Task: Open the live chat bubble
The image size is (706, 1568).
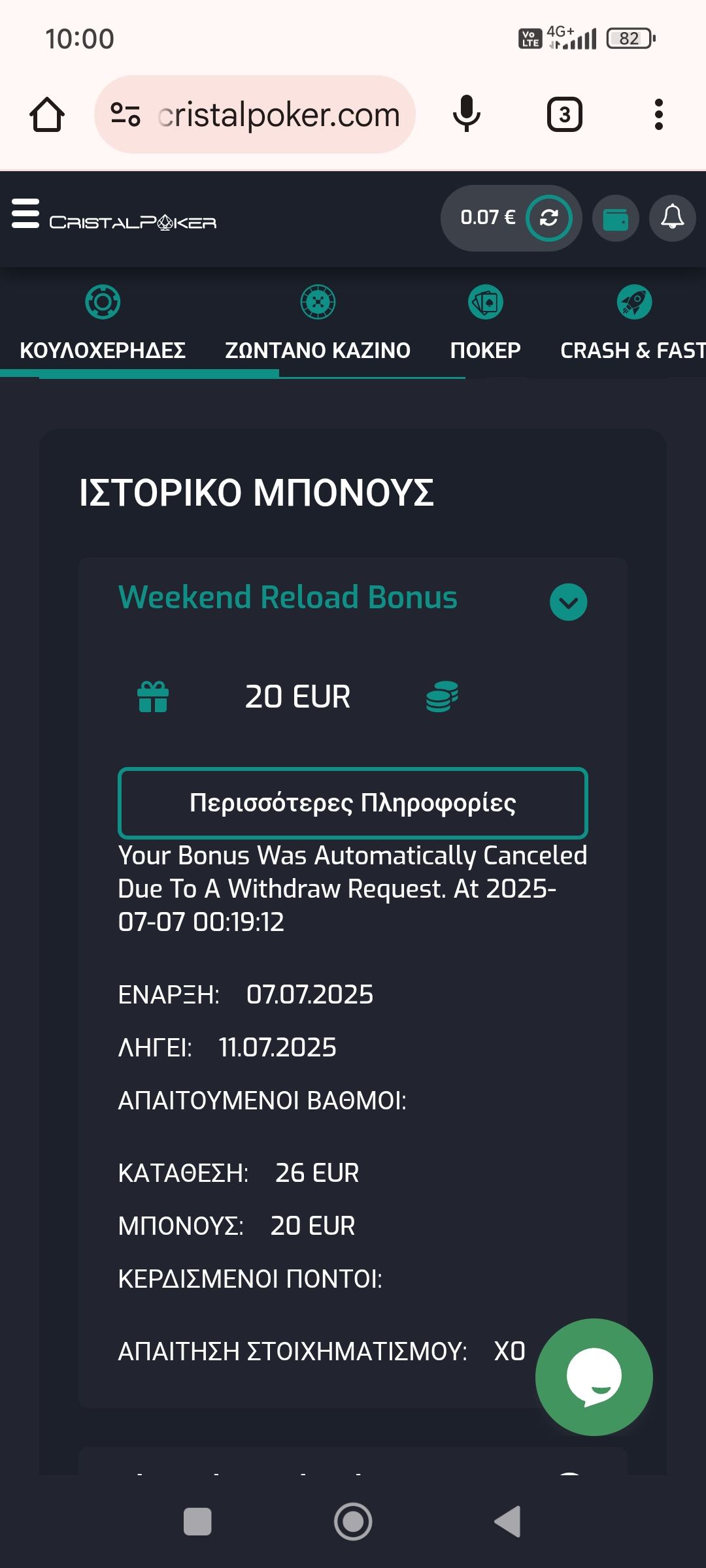Action: 594,1377
